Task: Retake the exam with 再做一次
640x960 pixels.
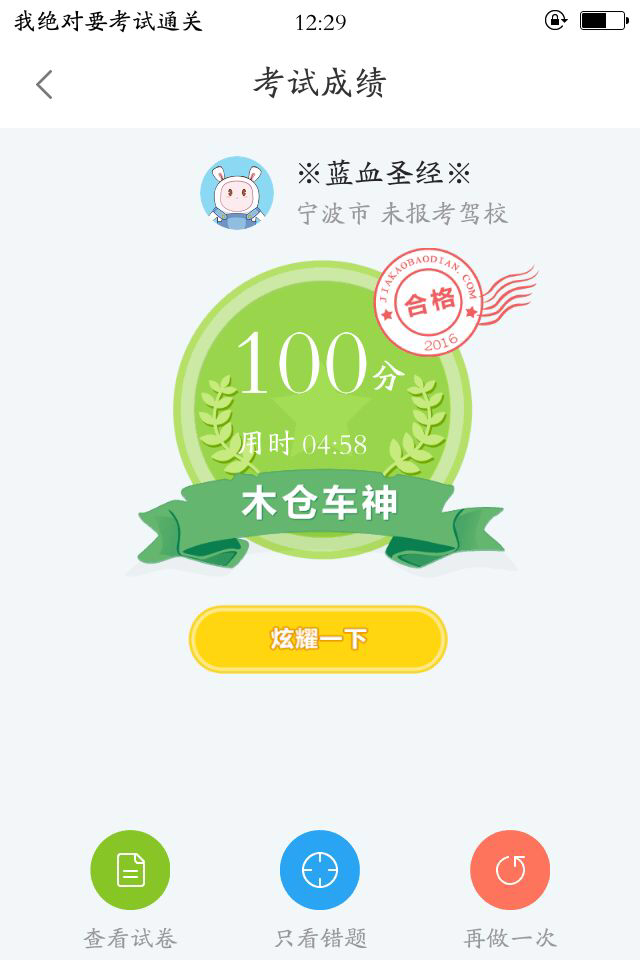Action: click(510, 870)
